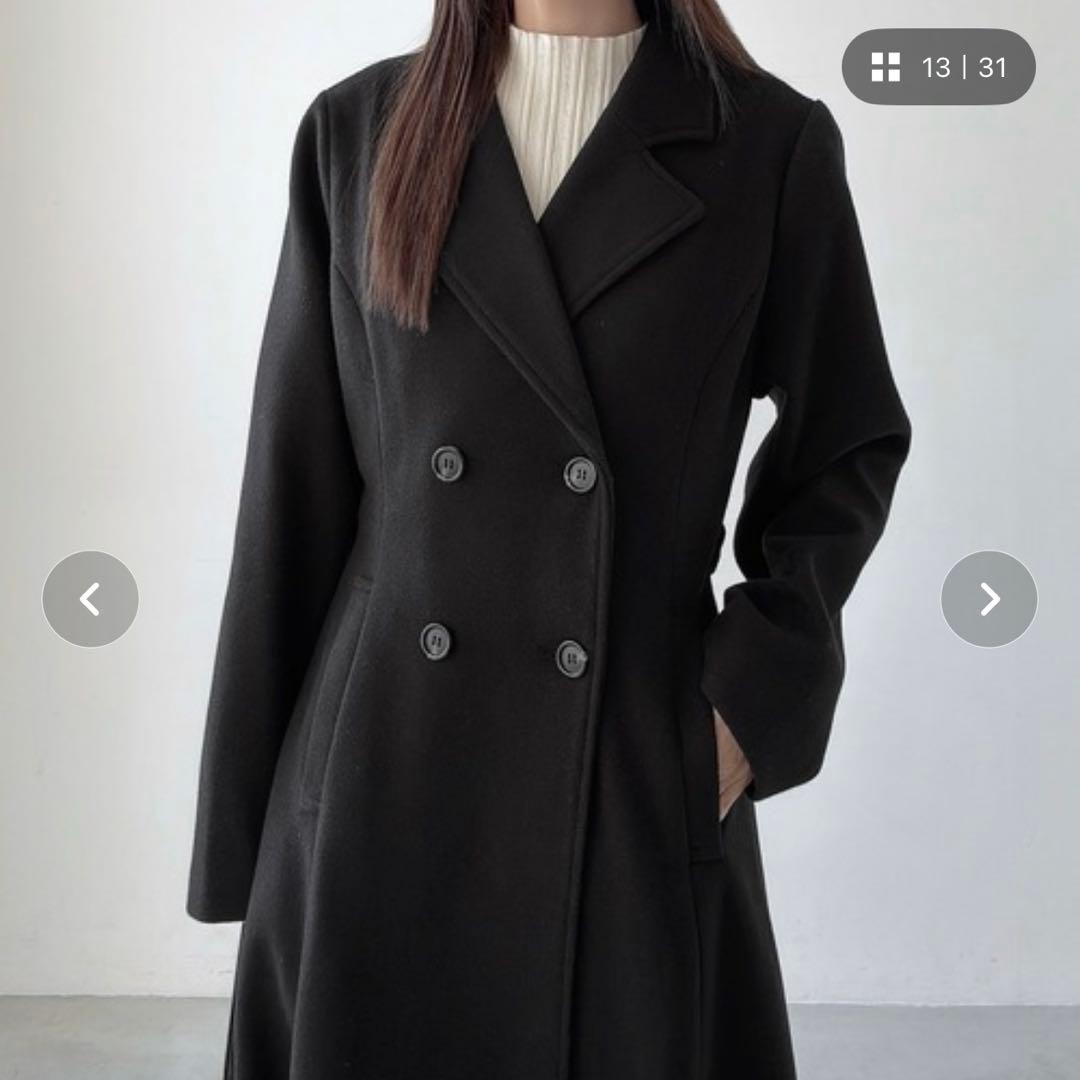Image resolution: width=1080 pixels, height=1080 pixels.
Task: Show the next product photo
Action: (989, 599)
